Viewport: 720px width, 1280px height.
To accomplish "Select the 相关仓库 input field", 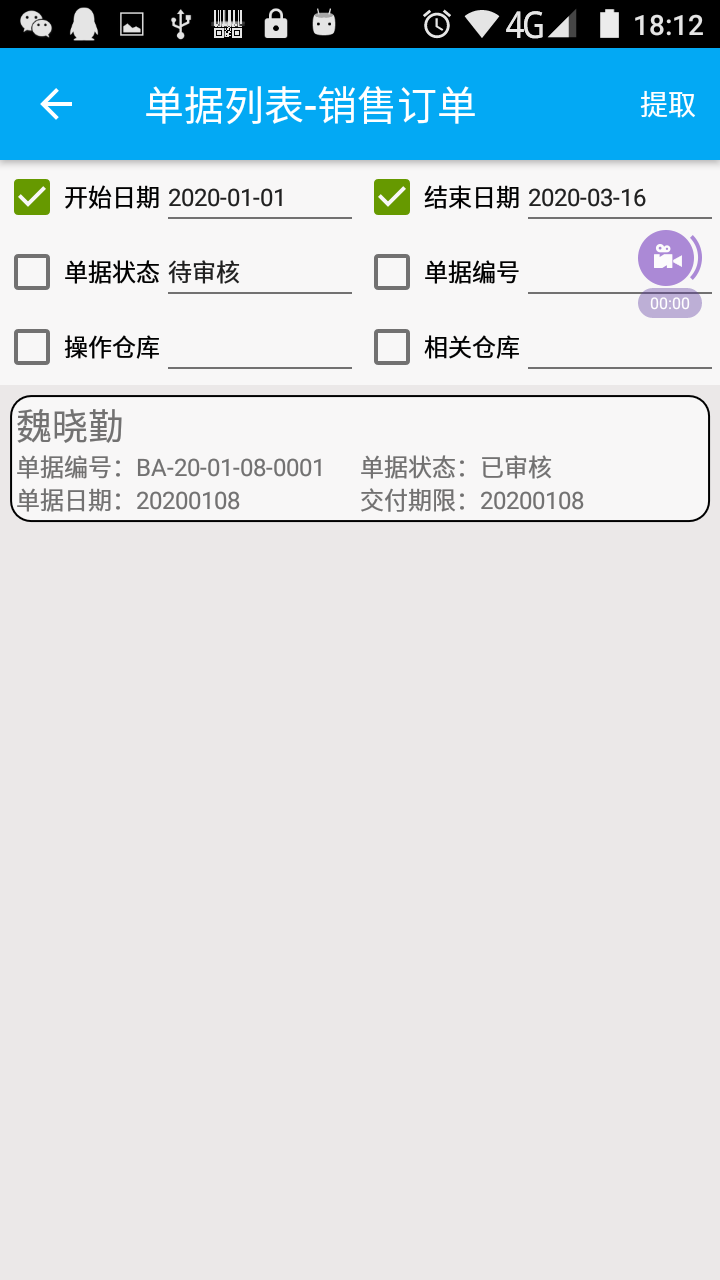I will [x=619, y=348].
